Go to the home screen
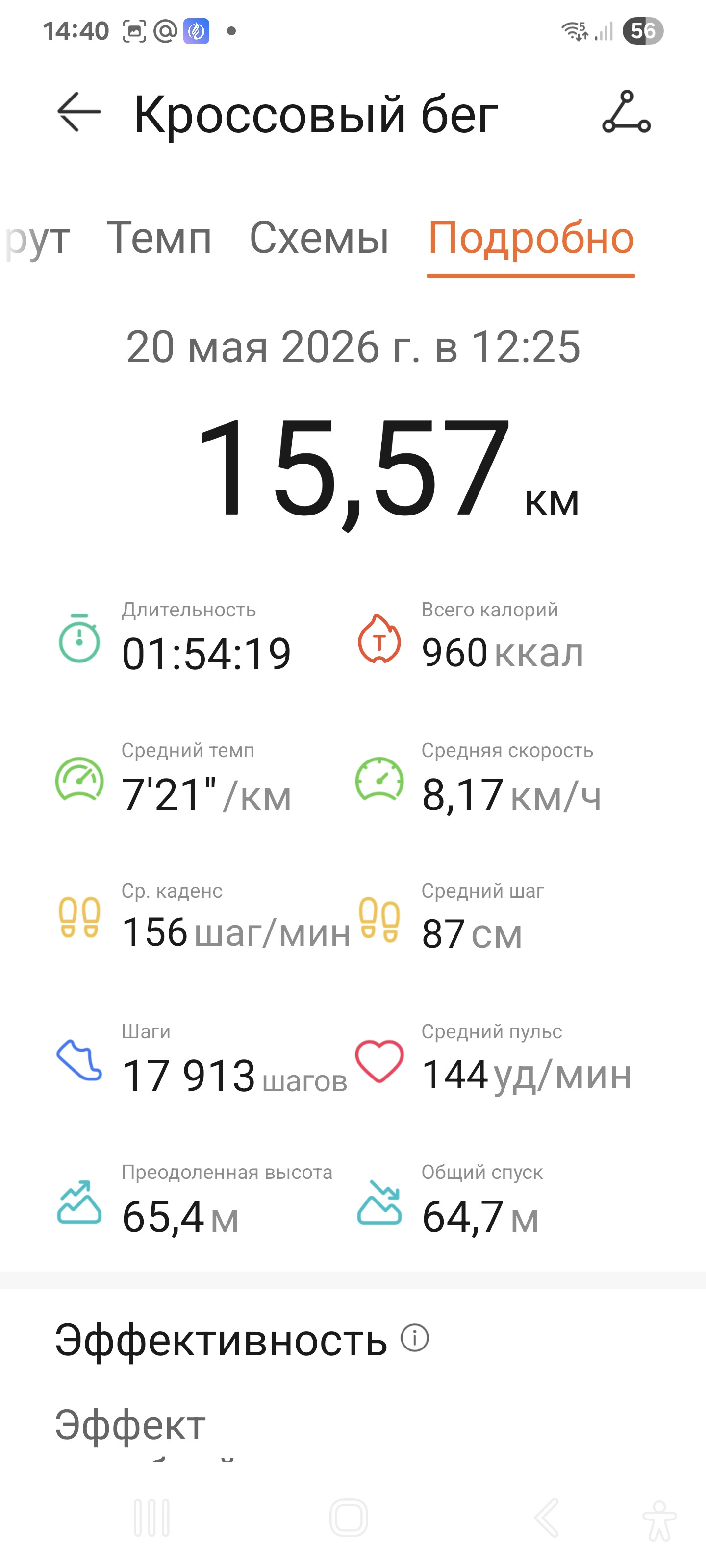 click(349, 1518)
